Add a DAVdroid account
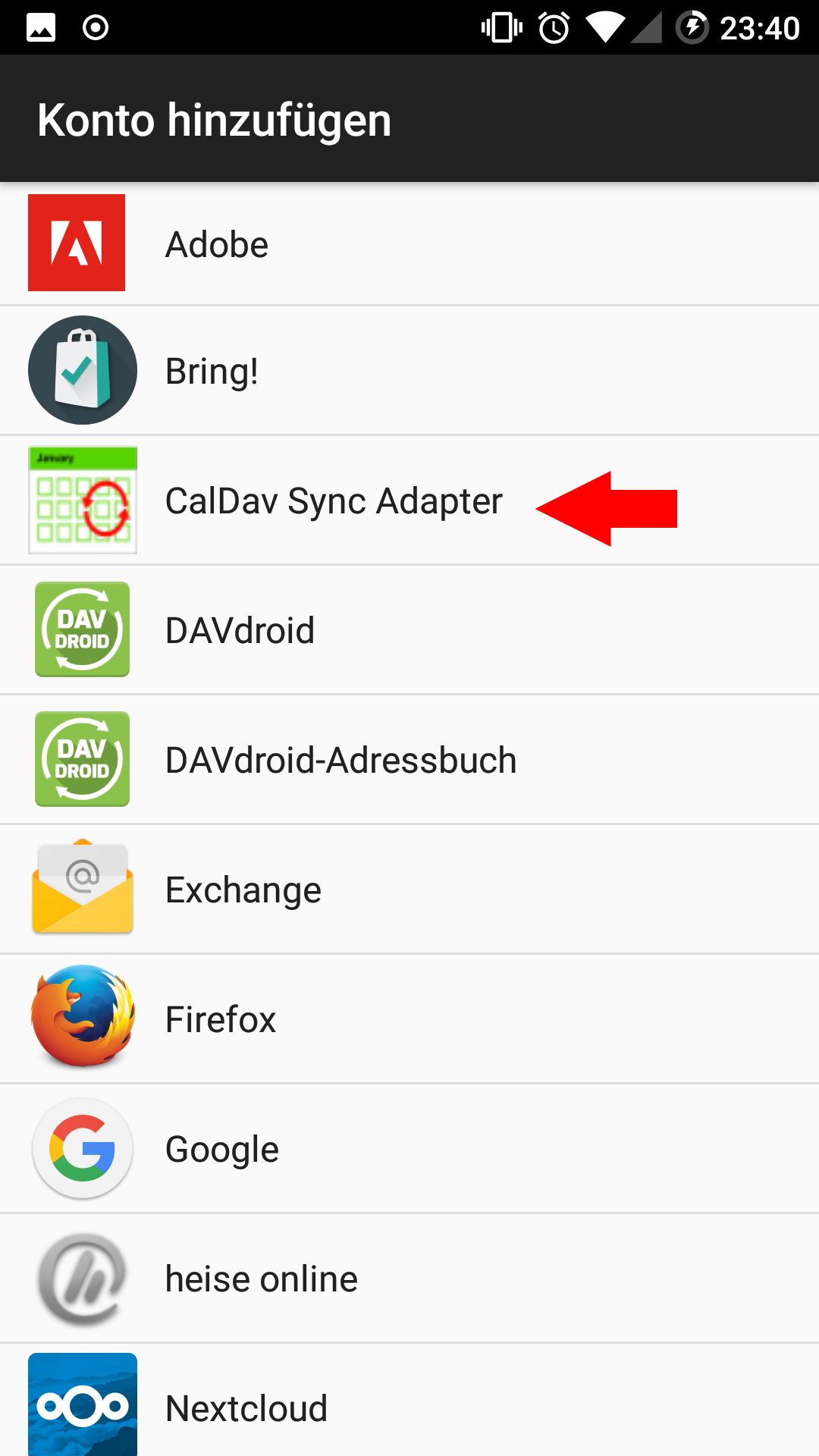819x1456 pixels. (x=409, y=630)
